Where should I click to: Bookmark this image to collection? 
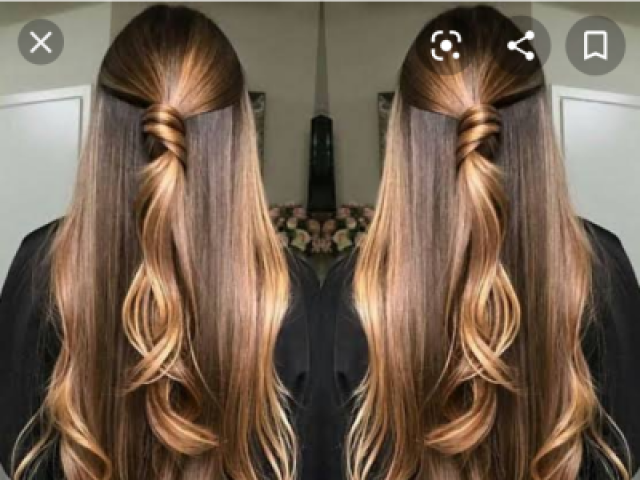595,45
